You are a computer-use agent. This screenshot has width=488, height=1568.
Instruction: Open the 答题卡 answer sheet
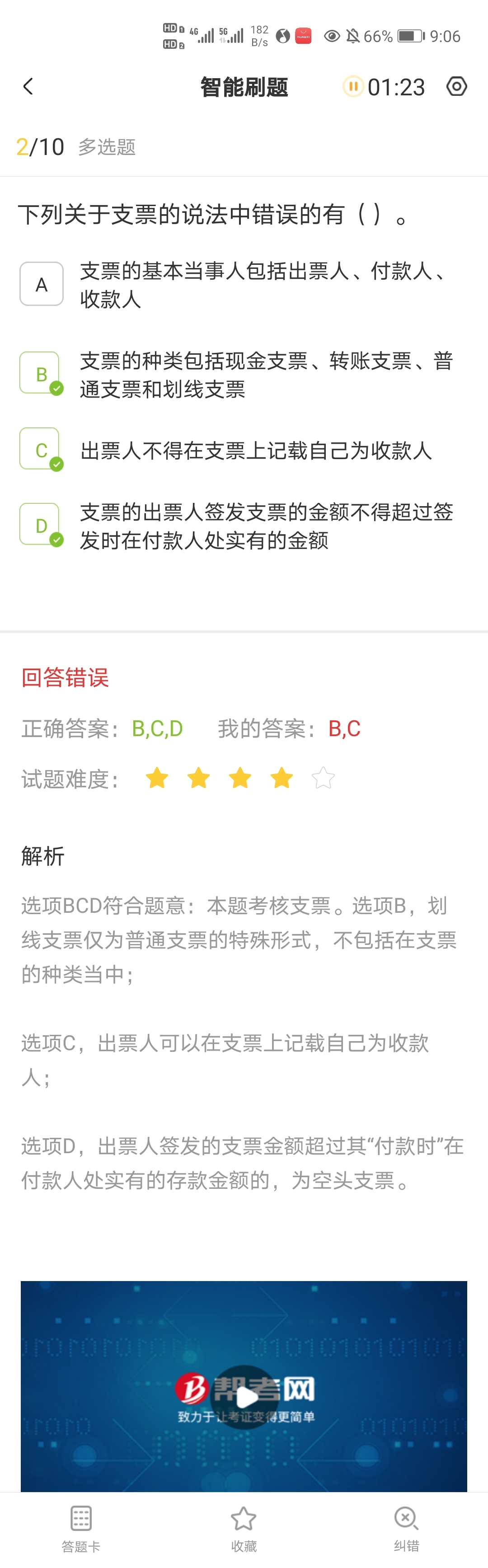point(81,1526)
